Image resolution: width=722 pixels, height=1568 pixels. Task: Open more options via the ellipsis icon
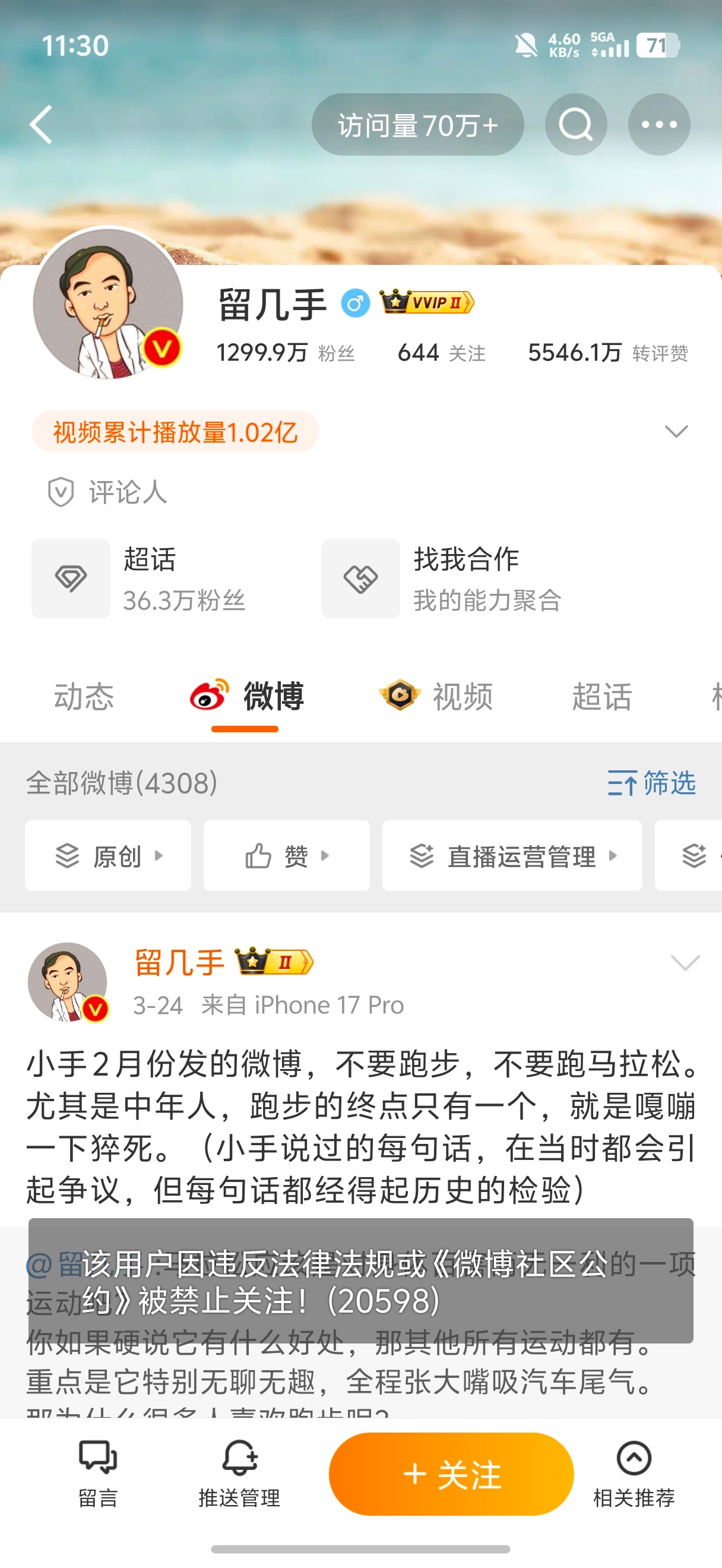658,124
